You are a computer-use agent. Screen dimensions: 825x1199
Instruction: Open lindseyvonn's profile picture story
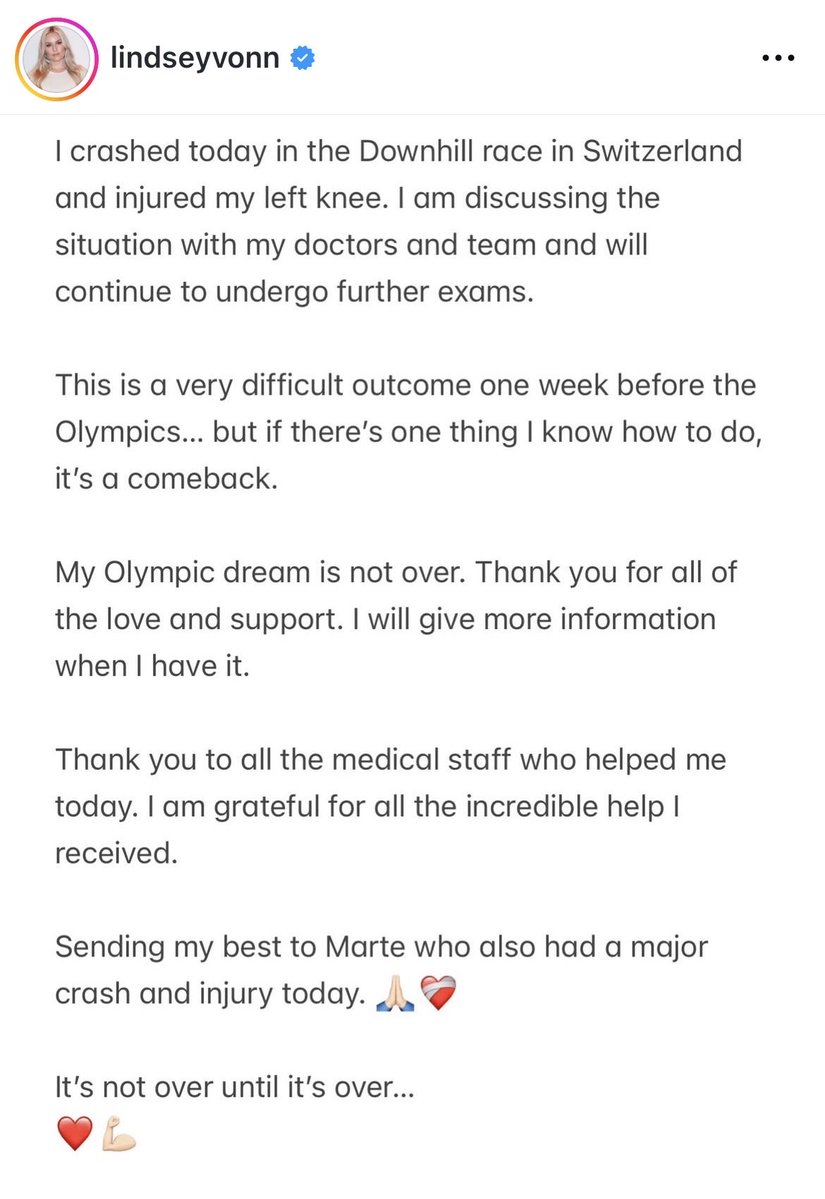[57, 59]
